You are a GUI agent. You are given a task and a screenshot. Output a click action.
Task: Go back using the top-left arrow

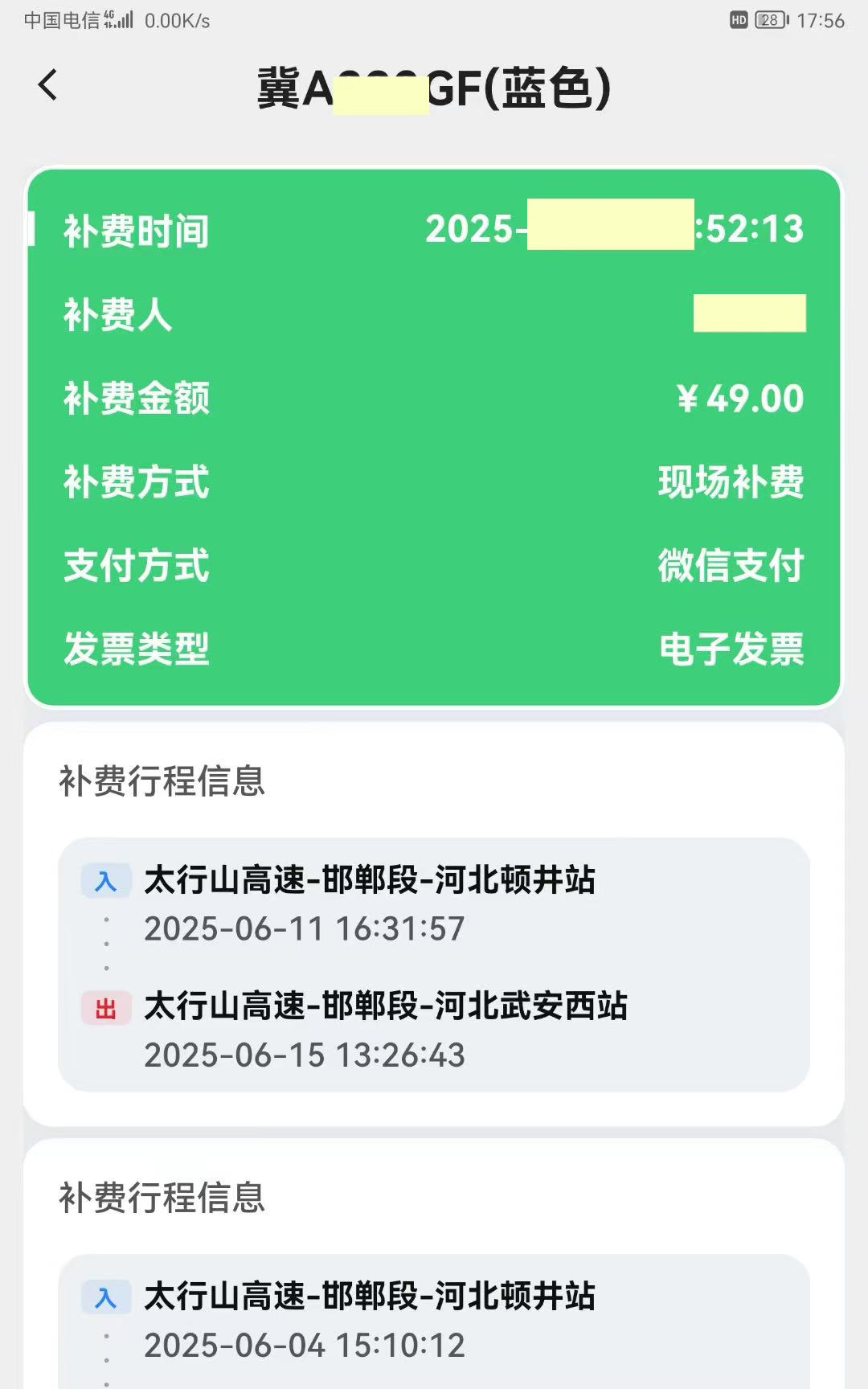click(x=48, y=85)
